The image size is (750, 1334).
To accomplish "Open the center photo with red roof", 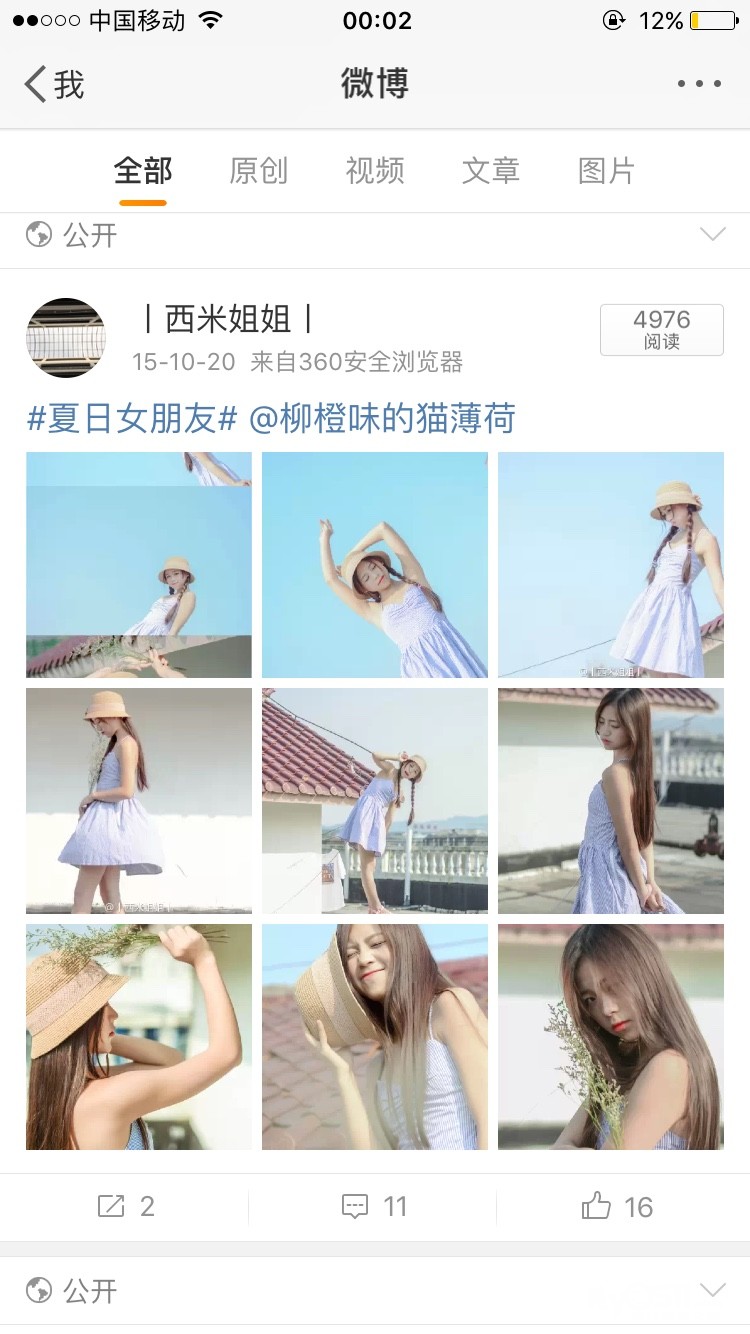I will click(375, 800).
